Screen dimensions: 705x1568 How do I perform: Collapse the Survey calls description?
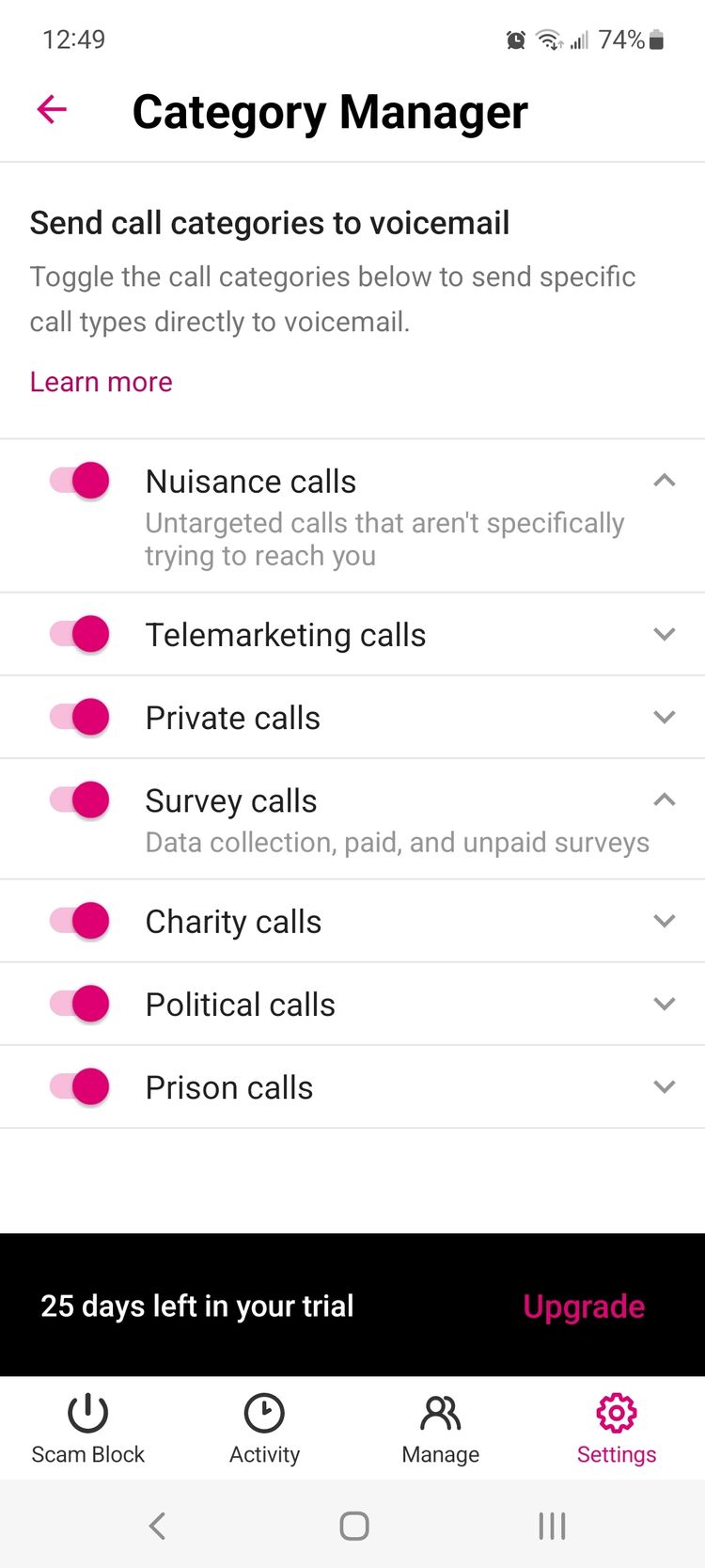(x=664, y=800)
